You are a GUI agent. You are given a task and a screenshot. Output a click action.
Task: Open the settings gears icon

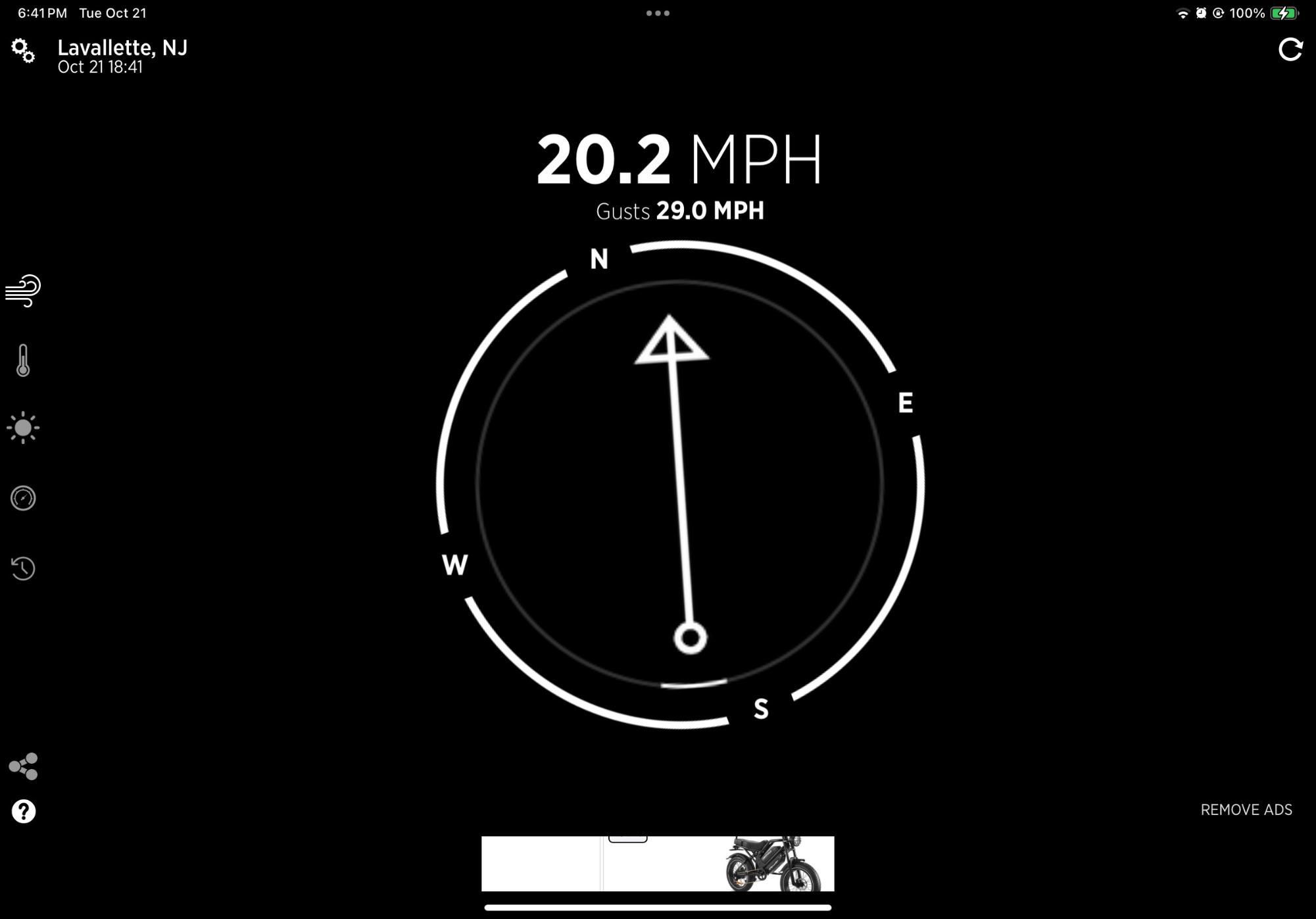click(23, 51)
